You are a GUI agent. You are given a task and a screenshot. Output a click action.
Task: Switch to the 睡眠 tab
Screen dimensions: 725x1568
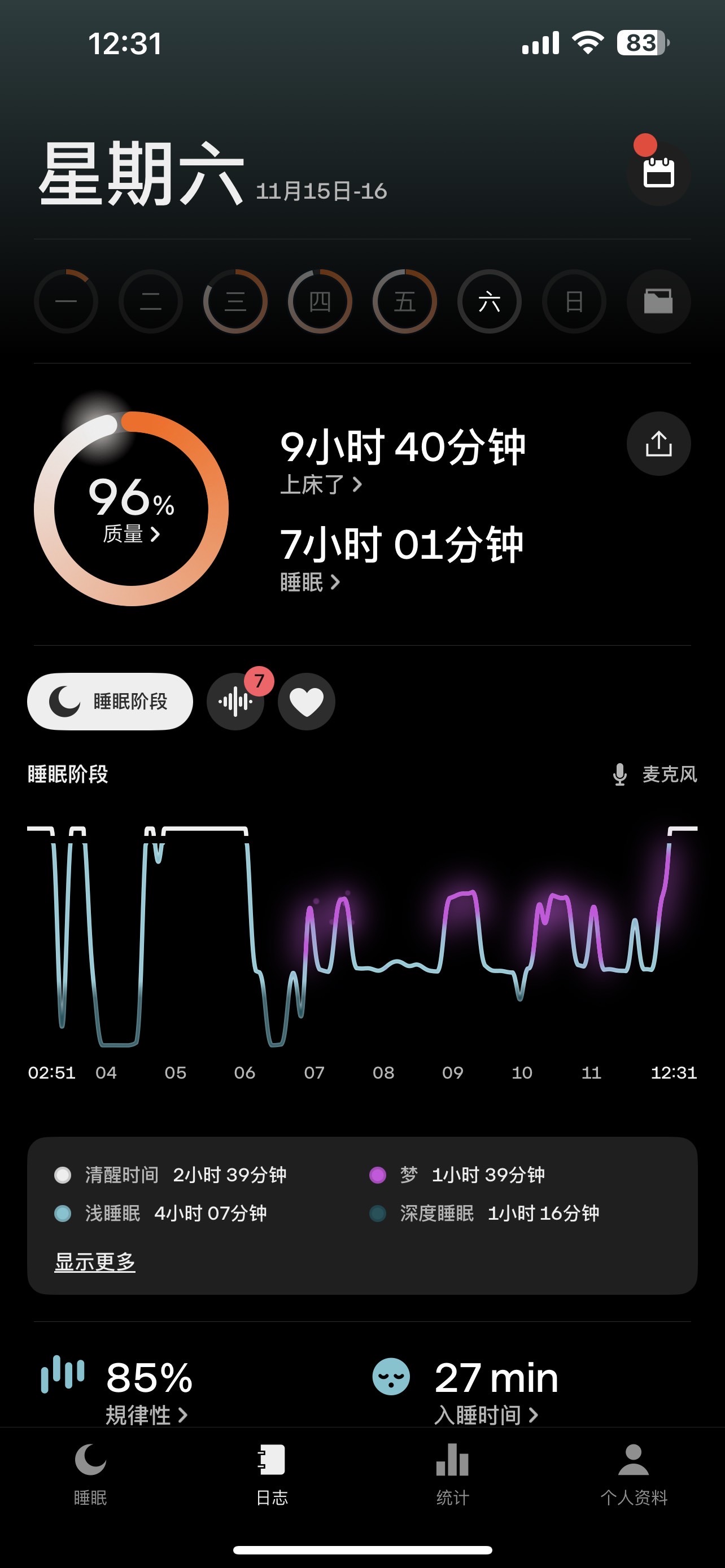click(91, 1474)
